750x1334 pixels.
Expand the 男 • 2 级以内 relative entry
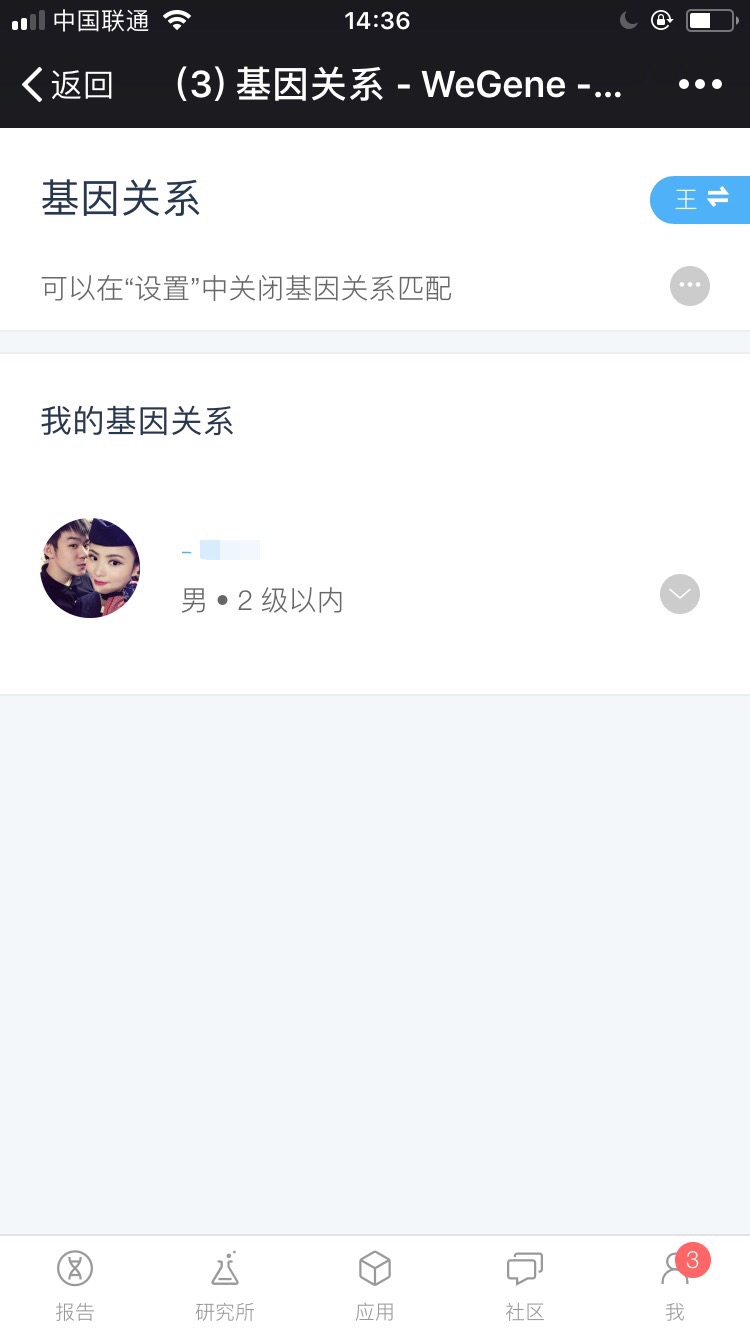coord(680,594)
